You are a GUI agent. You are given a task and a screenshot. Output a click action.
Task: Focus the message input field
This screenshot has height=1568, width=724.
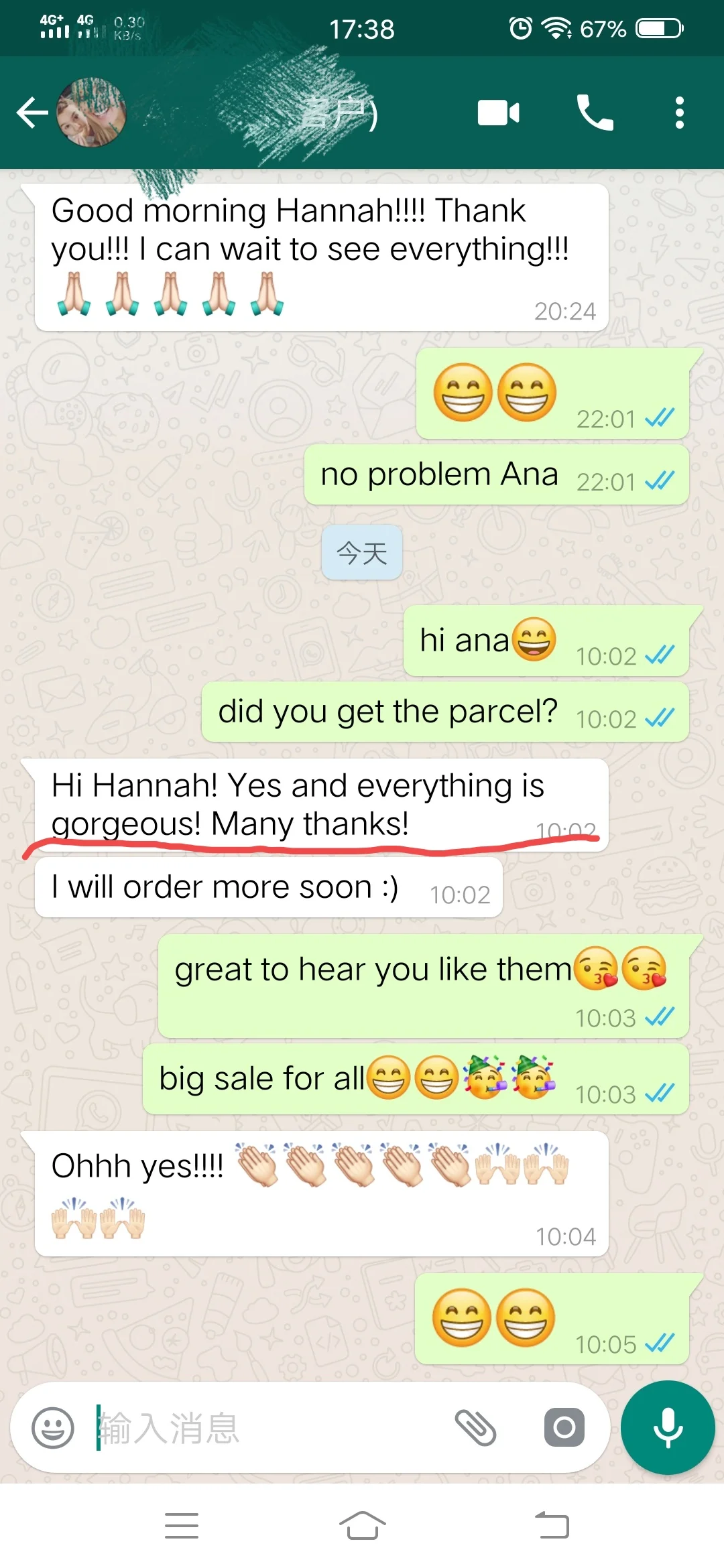(x=268, y=1427)
